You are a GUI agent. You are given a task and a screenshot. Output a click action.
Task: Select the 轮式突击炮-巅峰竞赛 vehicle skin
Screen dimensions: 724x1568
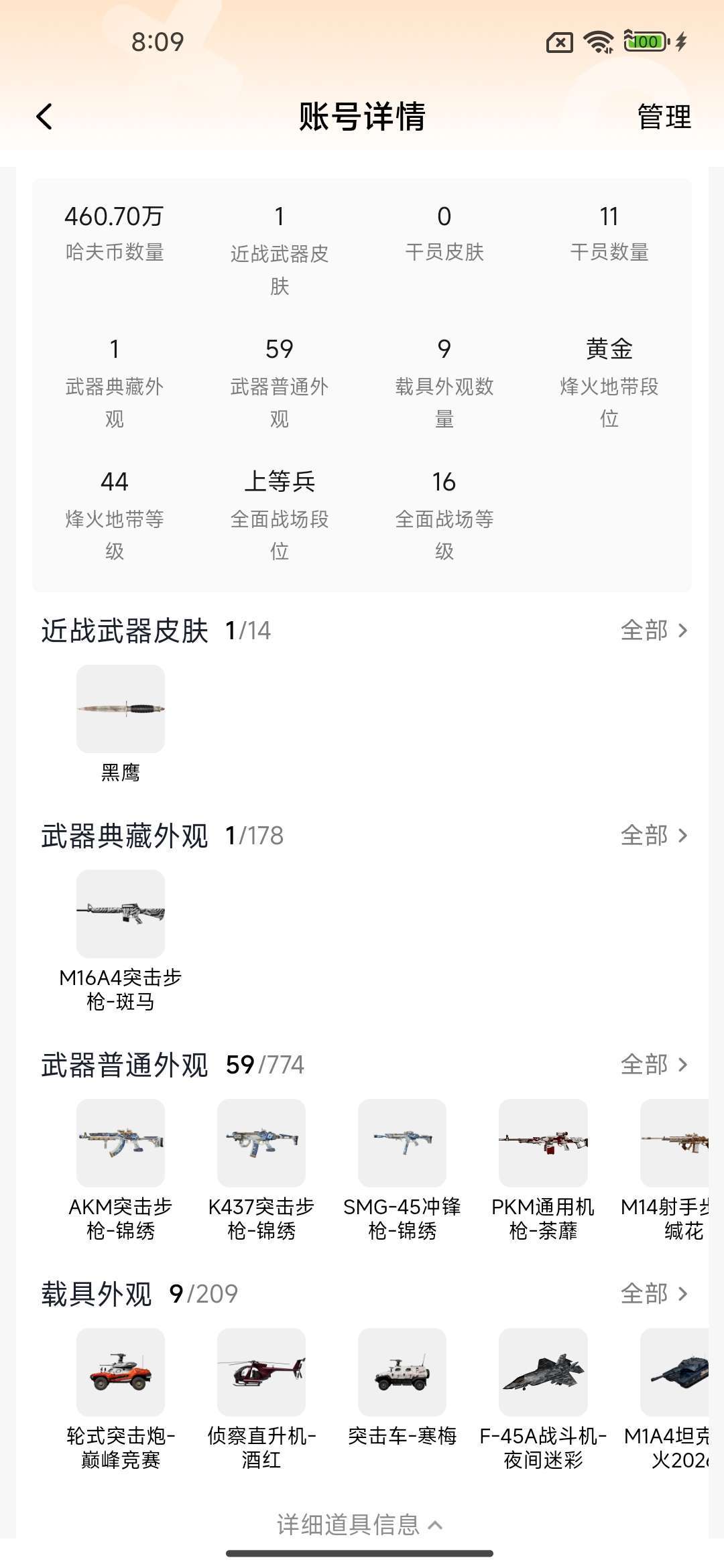(121, 1372)
